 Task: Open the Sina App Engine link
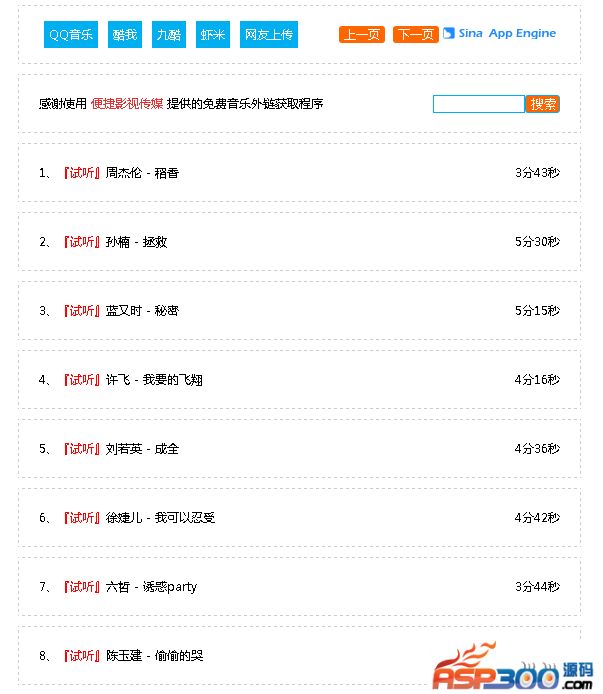(500, 34)
